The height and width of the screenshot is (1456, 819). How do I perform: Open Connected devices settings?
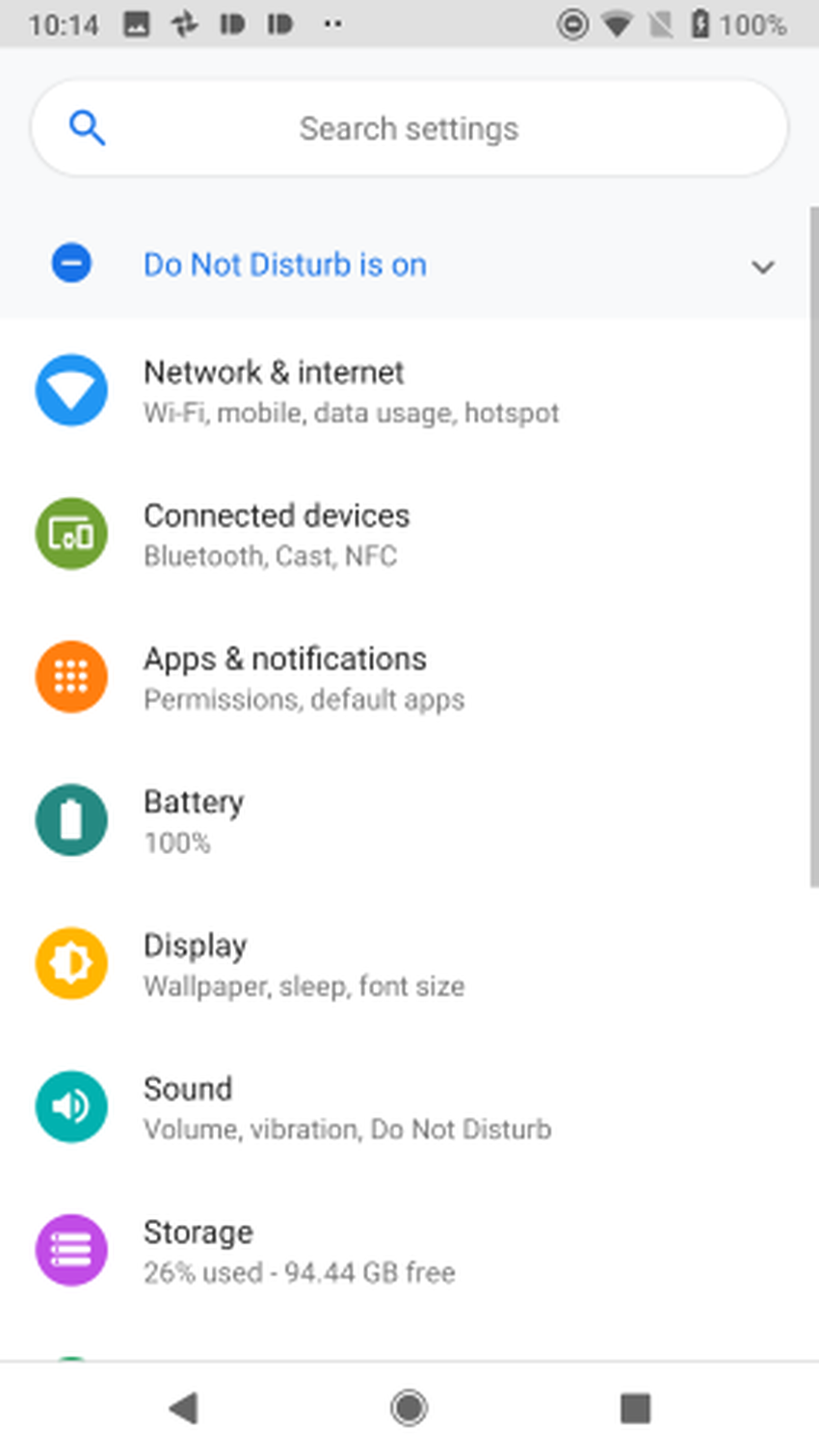[x=277, y=534]
